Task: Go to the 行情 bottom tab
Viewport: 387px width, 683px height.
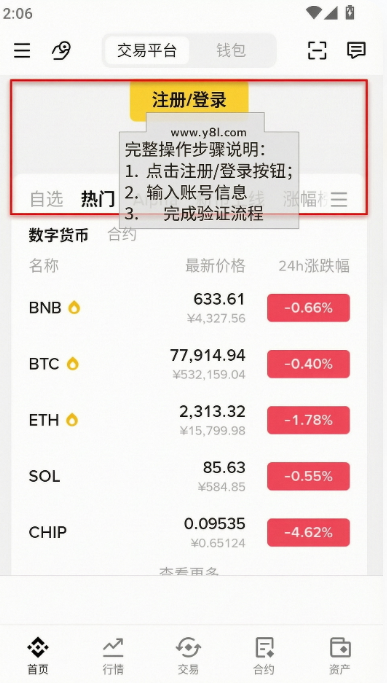Action: (113, 656)
